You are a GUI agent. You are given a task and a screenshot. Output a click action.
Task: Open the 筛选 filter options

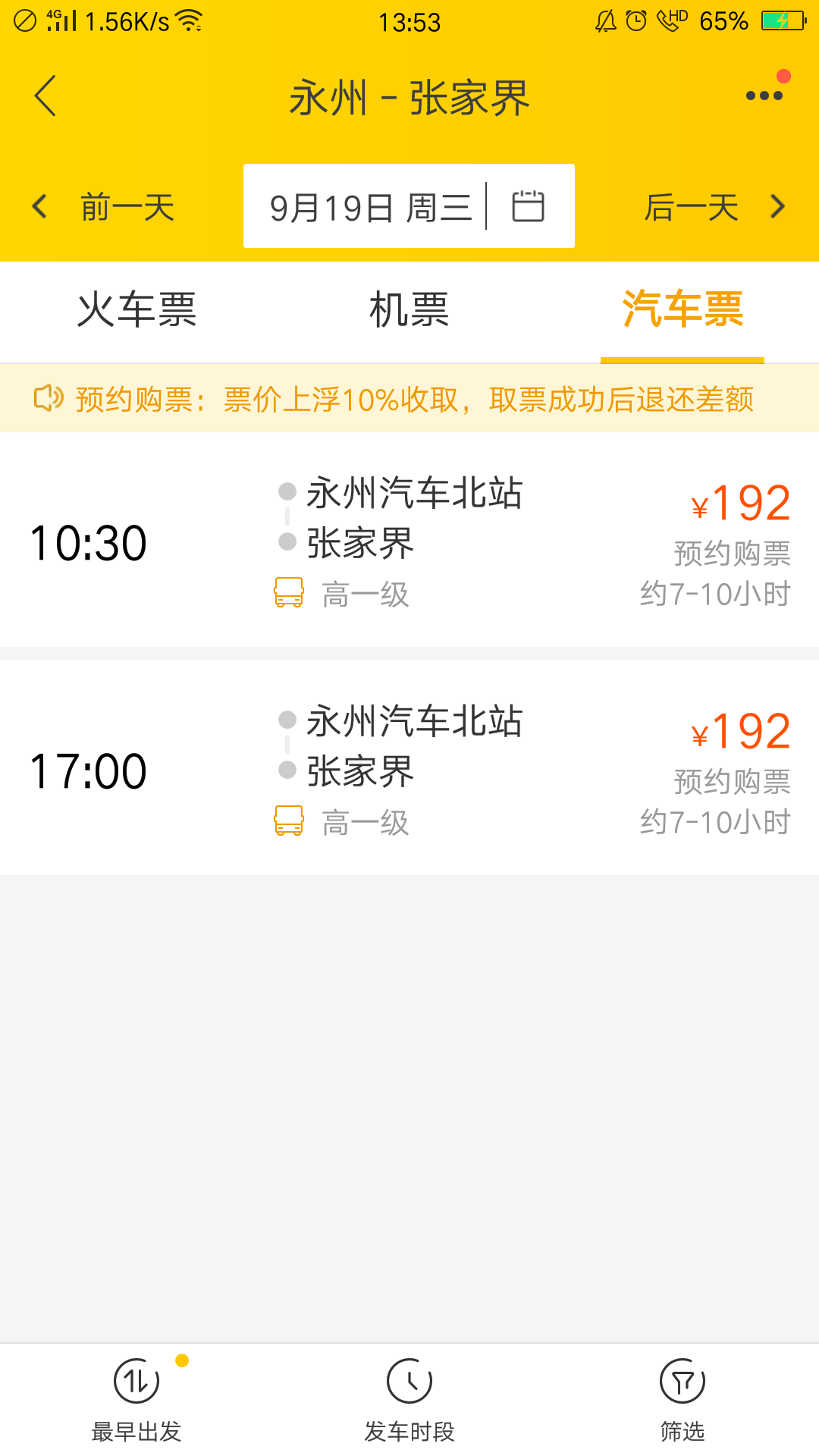coord(682,1398)
